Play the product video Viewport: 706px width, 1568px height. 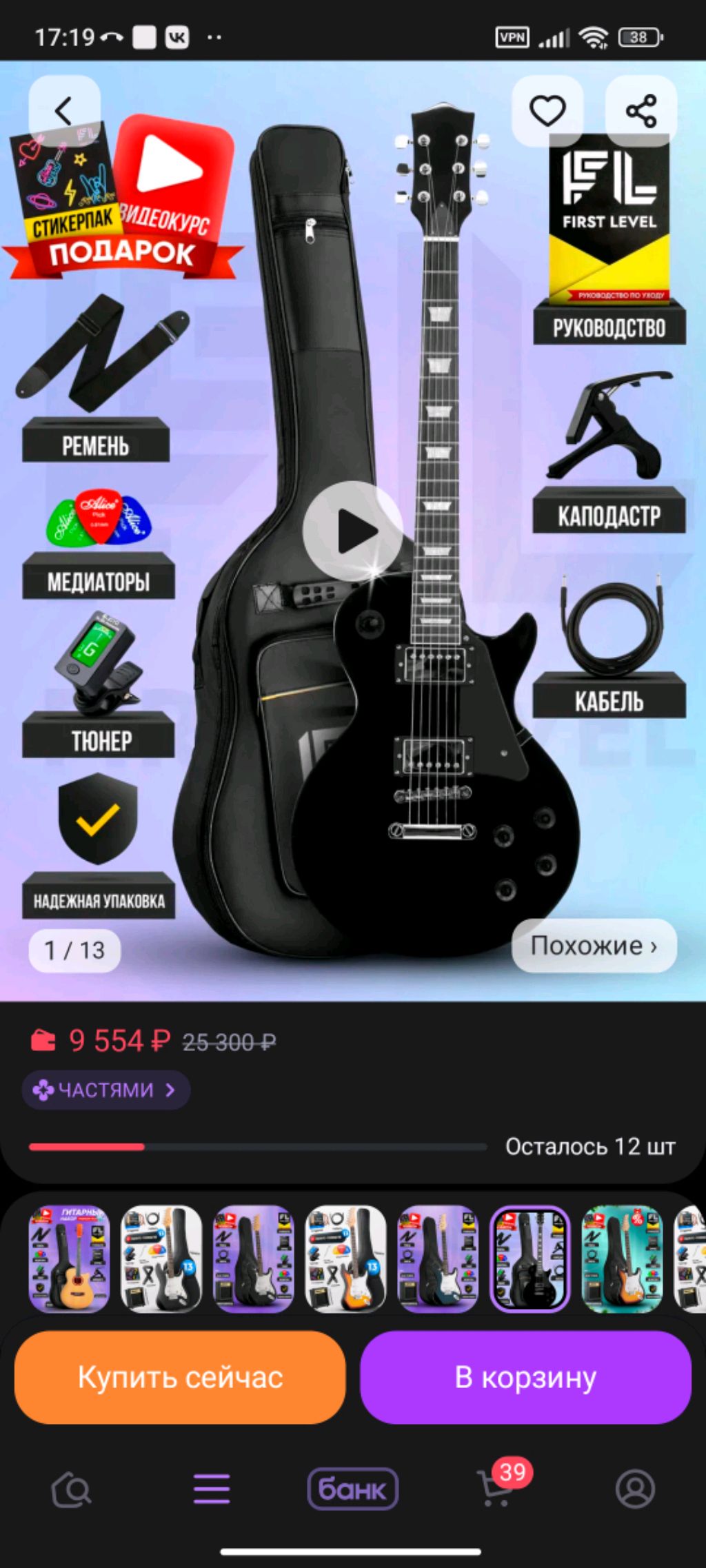[x=353, y=531]
